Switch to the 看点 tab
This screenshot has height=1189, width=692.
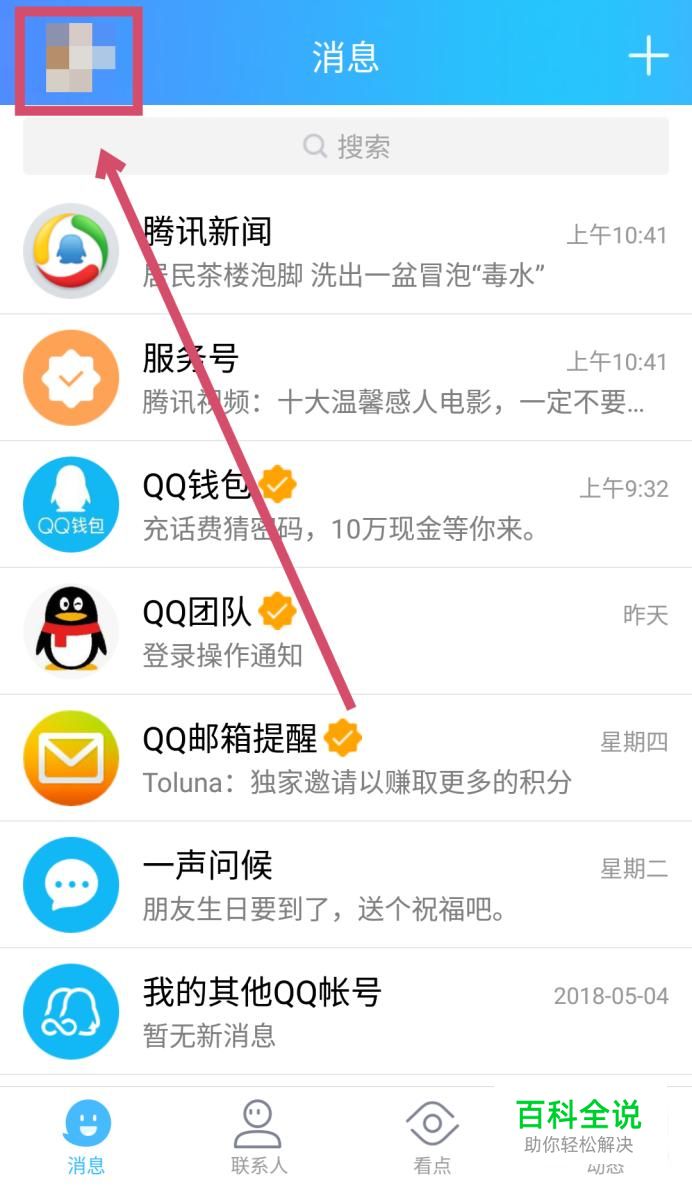click(x=432, y=1137)
